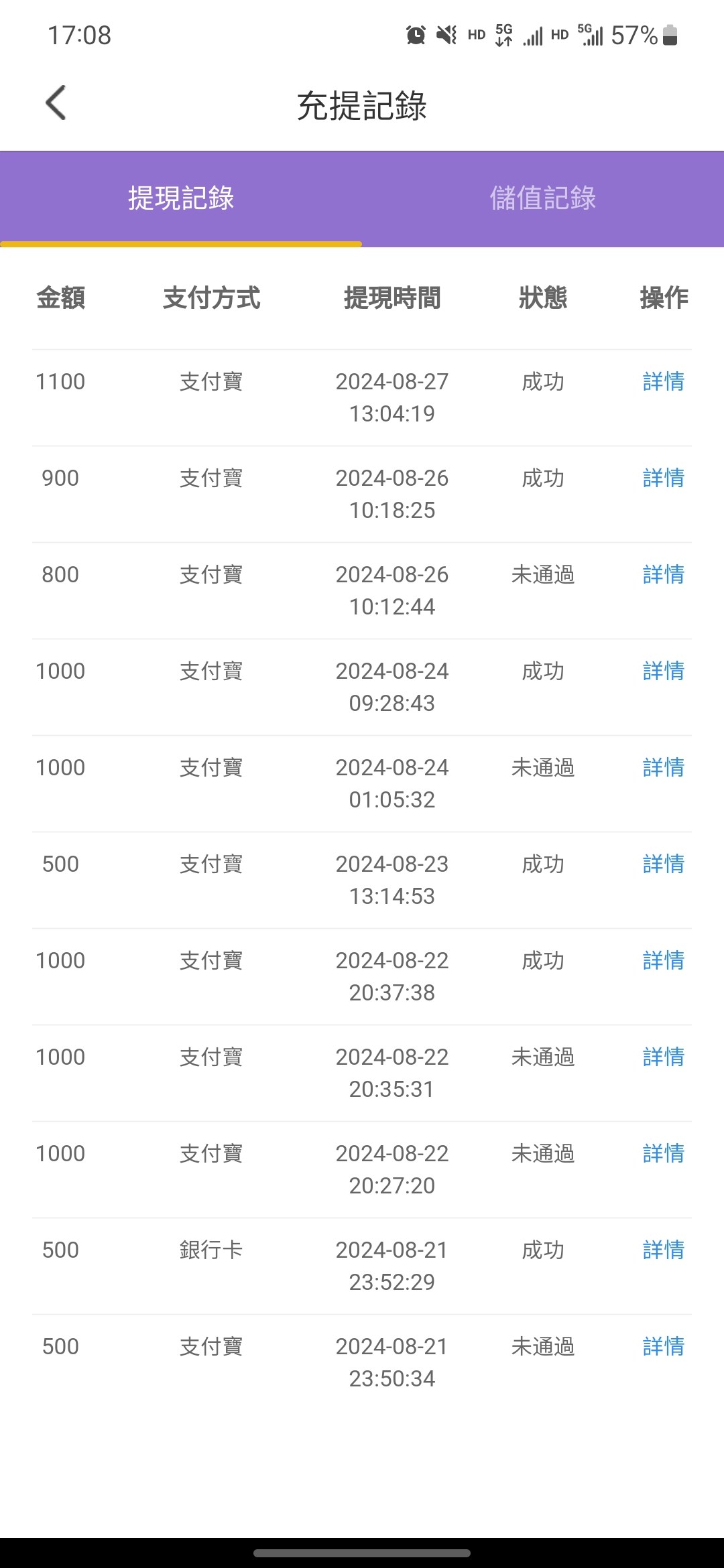Open 詳情 for the 800 withdrawal at 10:12:44
The height and width of the screenshot is (1568, 724).
coord(664,575)
